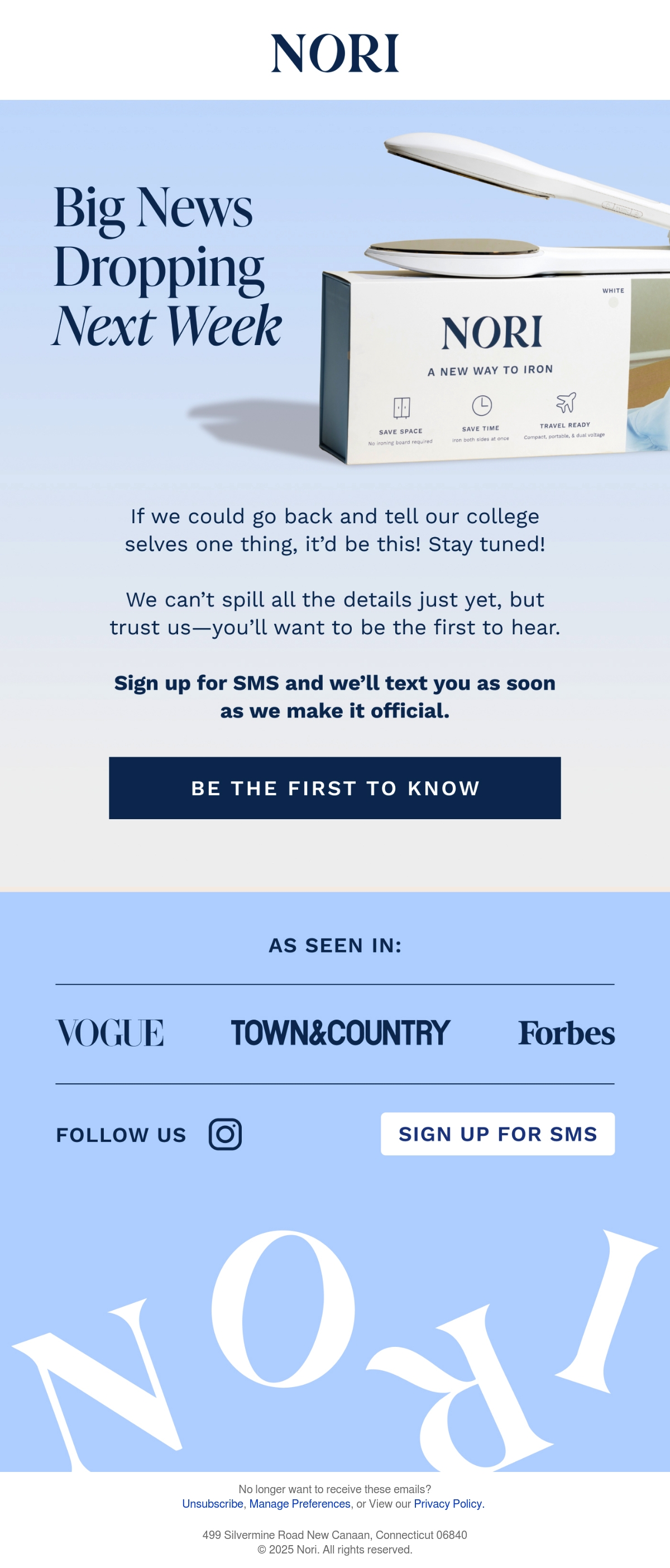Tap the SIGN UP FOR SMS button
The image size is (670, 1568).
coord(498,1134)
